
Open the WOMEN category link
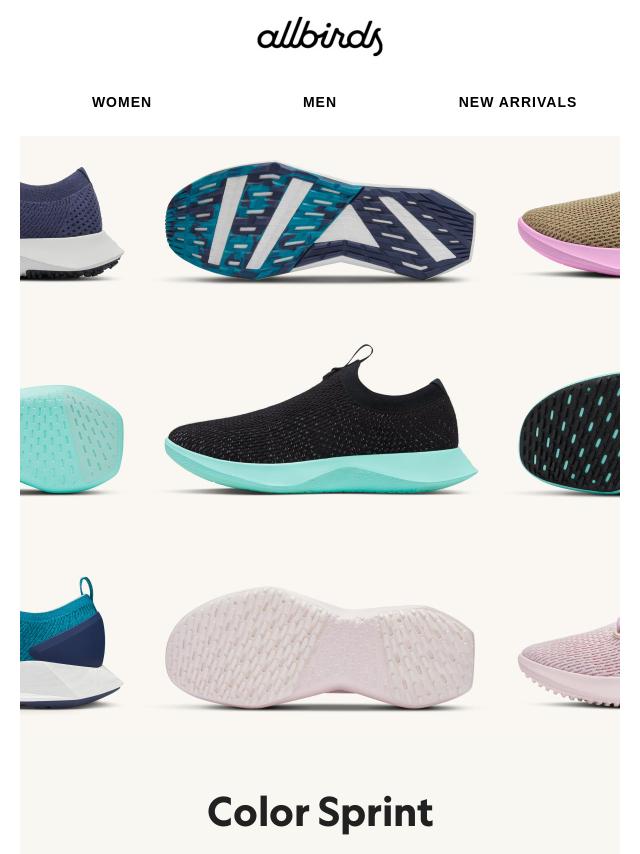point(122,102)
